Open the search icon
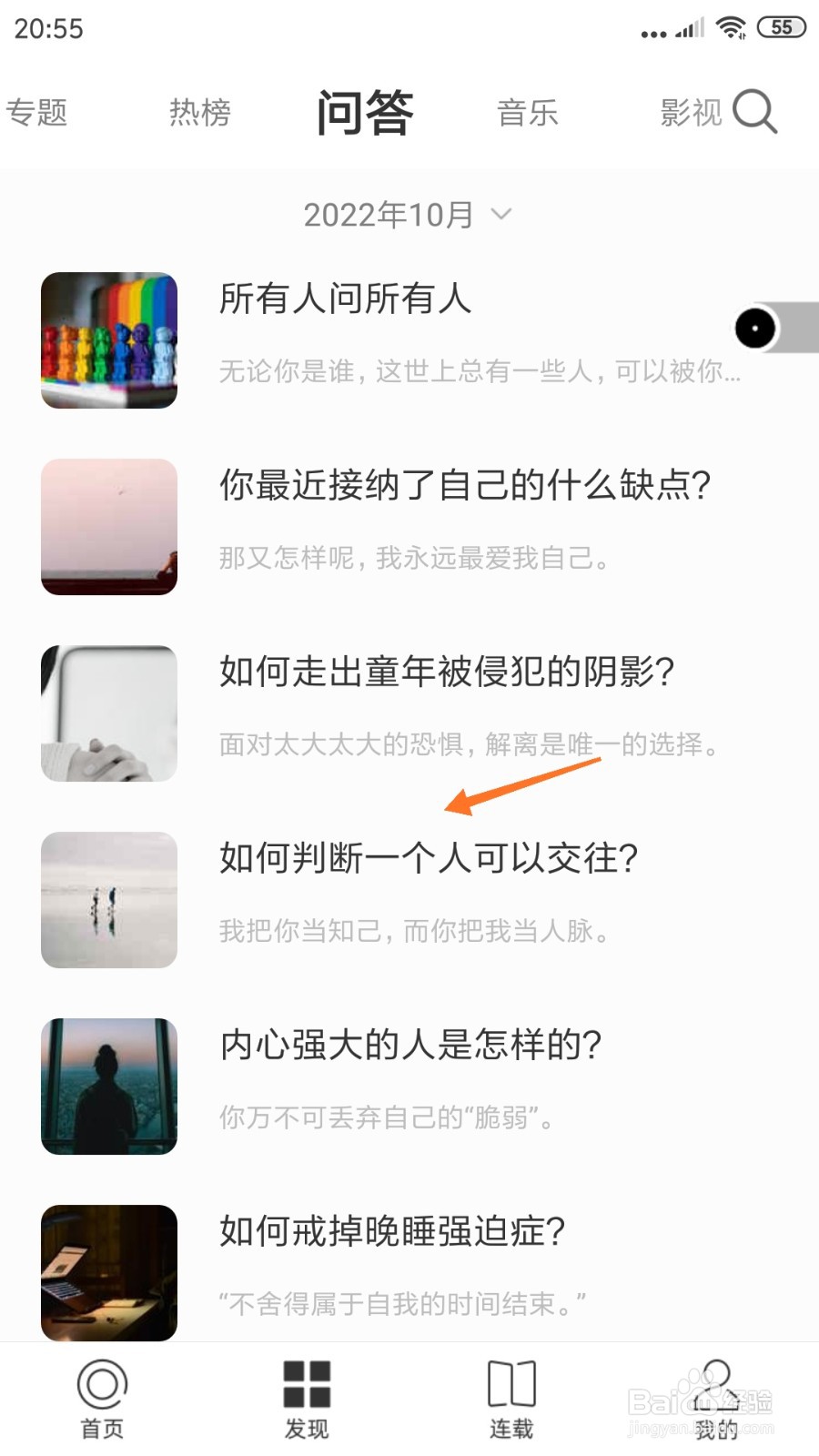This screenshot has height=1456, width=819. pos(755,111)
